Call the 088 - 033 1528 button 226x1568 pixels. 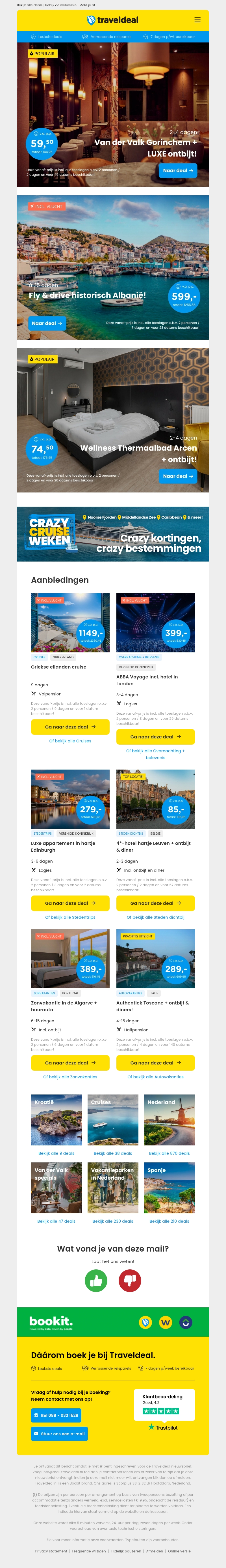click(x=56, y=1415)
